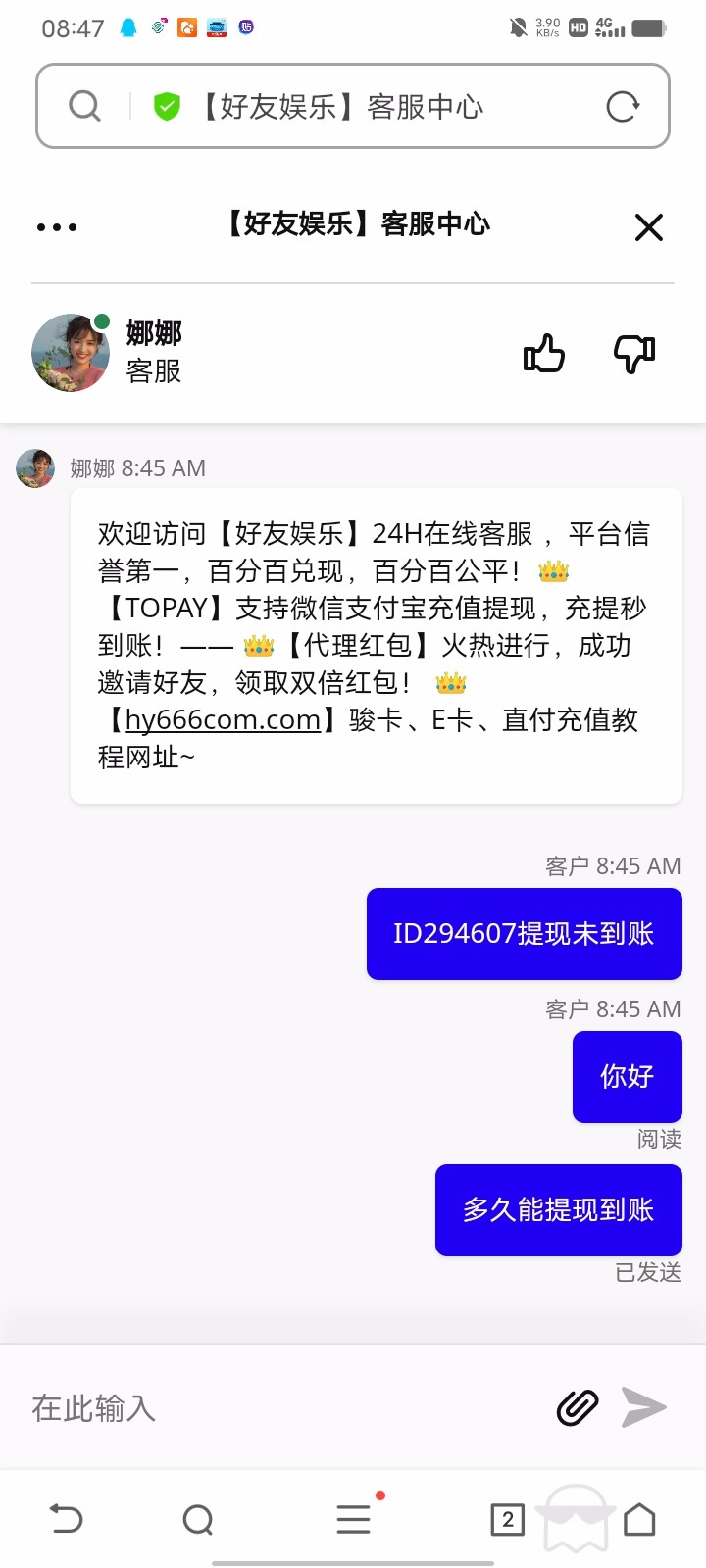Viewport: 706px width, 1568px height.
Task: Open the hy666com.com link
Action: coord(223,720)
